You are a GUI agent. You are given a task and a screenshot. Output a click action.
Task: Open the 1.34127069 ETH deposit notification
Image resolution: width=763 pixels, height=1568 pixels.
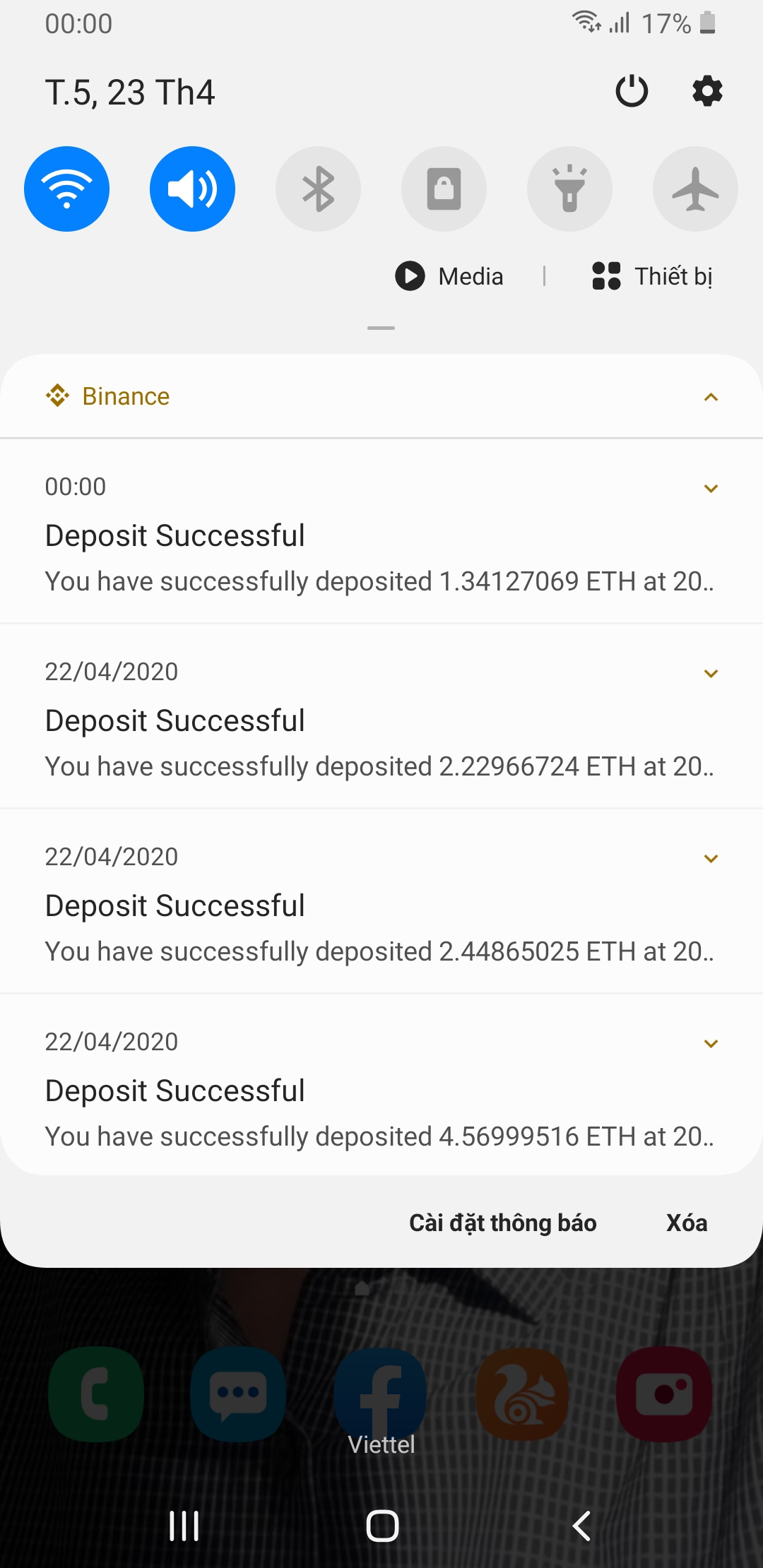353,558
